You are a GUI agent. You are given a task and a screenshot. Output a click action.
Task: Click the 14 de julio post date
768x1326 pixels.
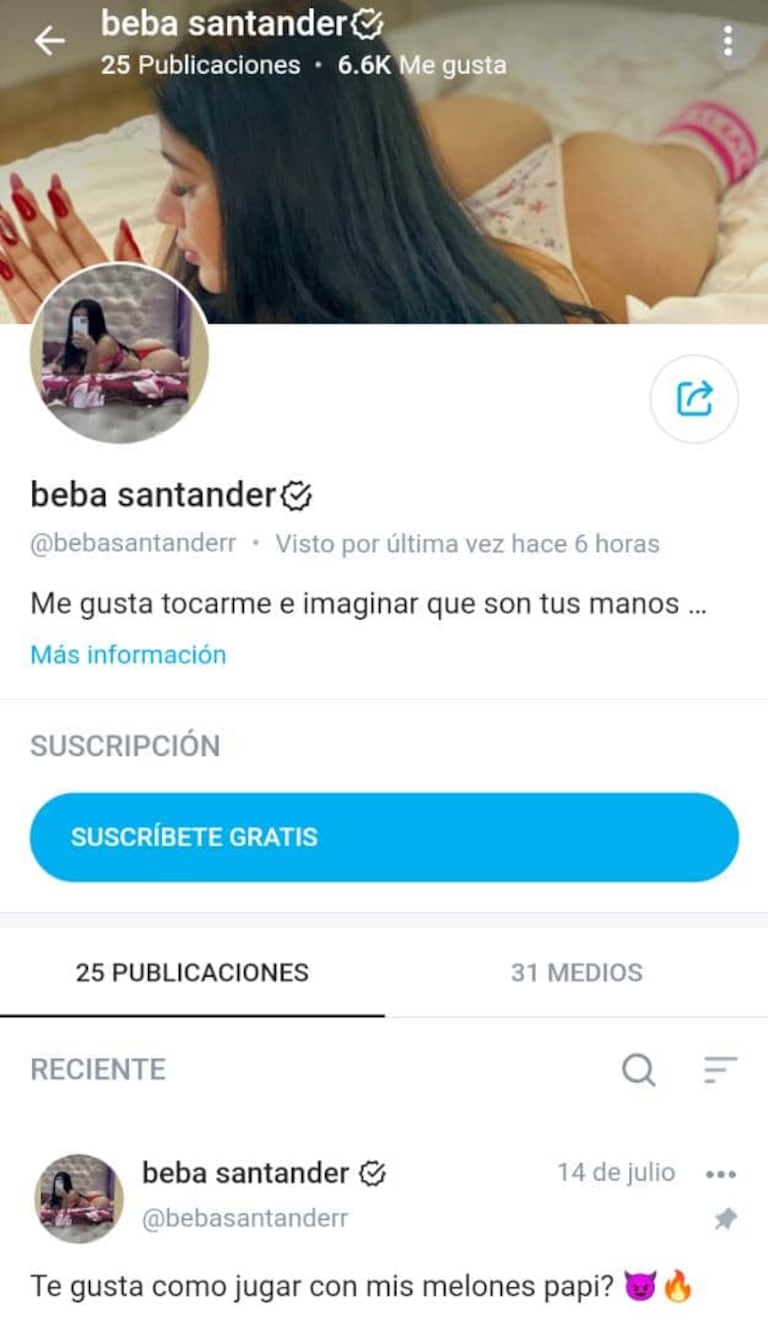coord(614,1173)
